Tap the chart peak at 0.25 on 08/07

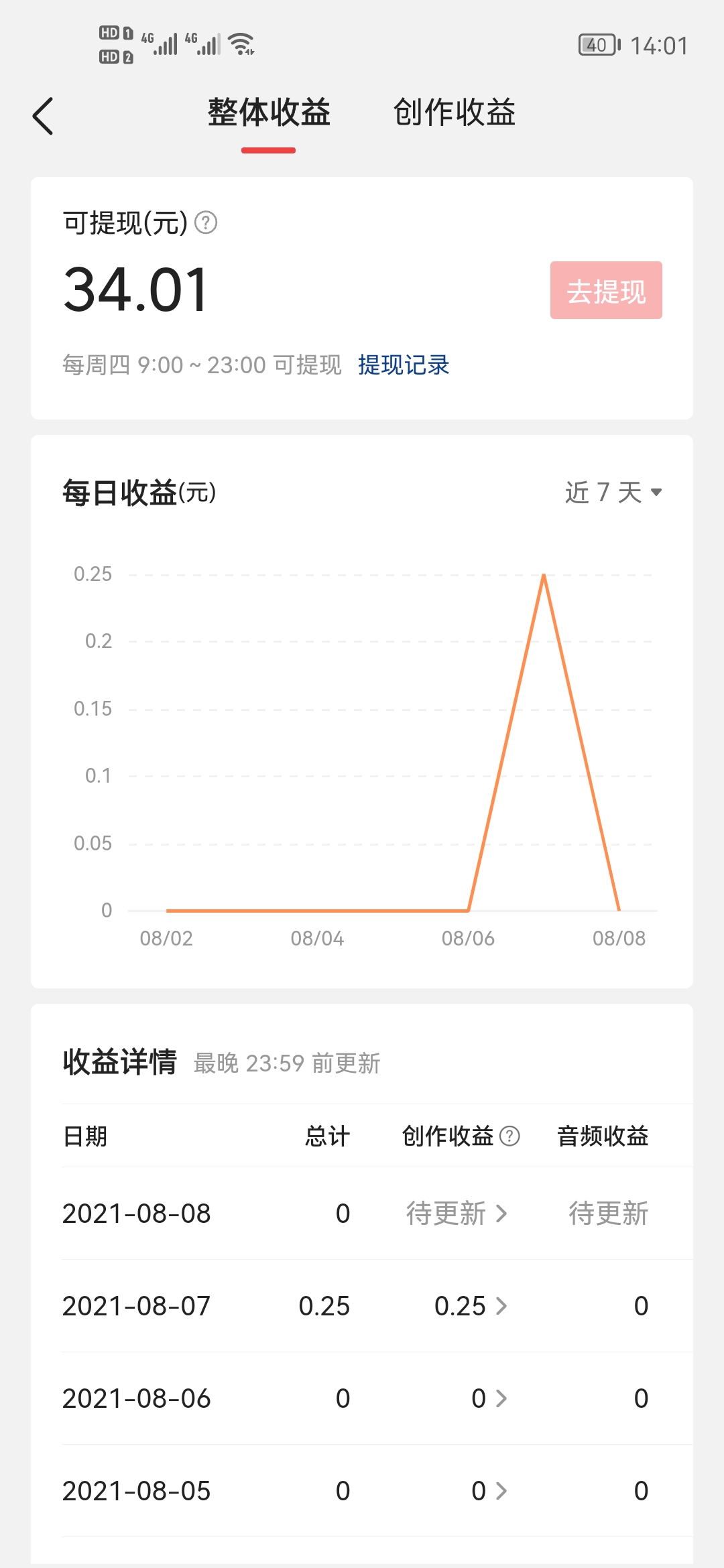click(x=544, y=575)
